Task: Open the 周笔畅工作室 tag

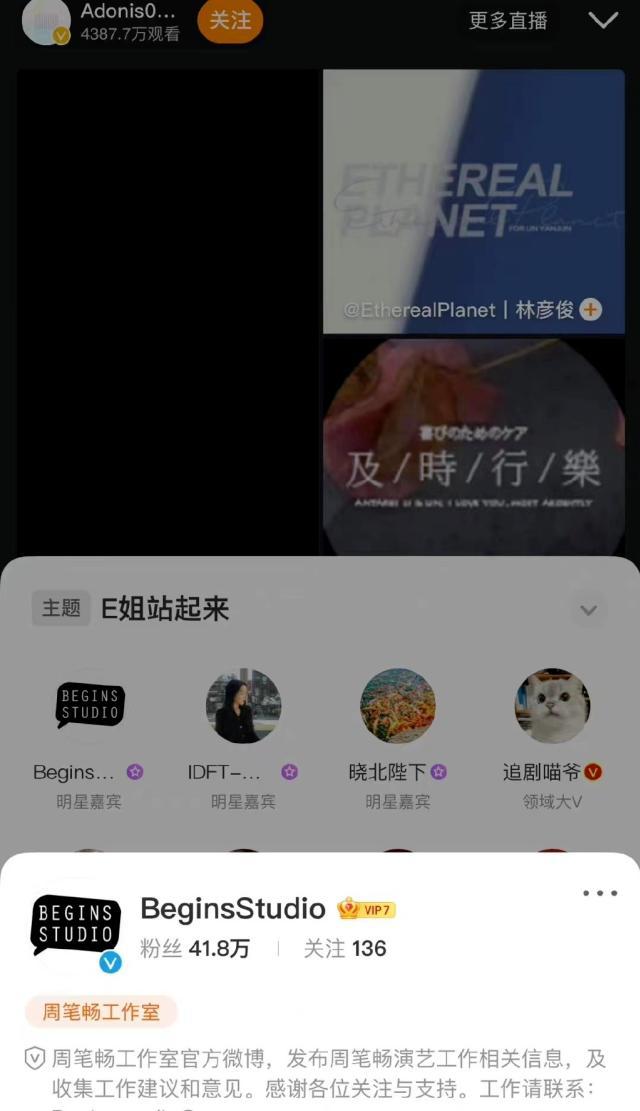Action: (101, 1012)
